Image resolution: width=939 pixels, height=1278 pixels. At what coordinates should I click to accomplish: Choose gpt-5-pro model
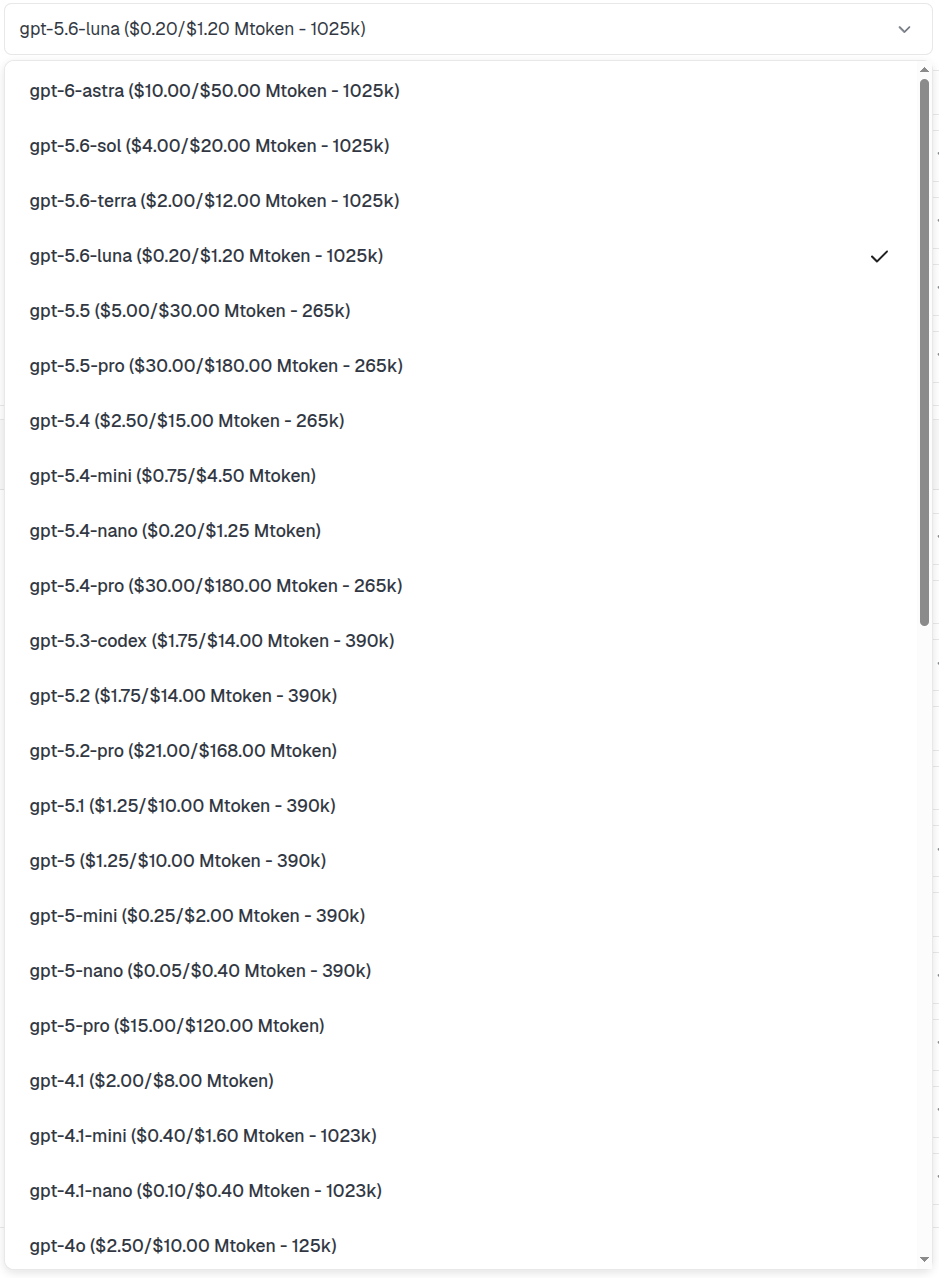click(x=461, y=1026)
